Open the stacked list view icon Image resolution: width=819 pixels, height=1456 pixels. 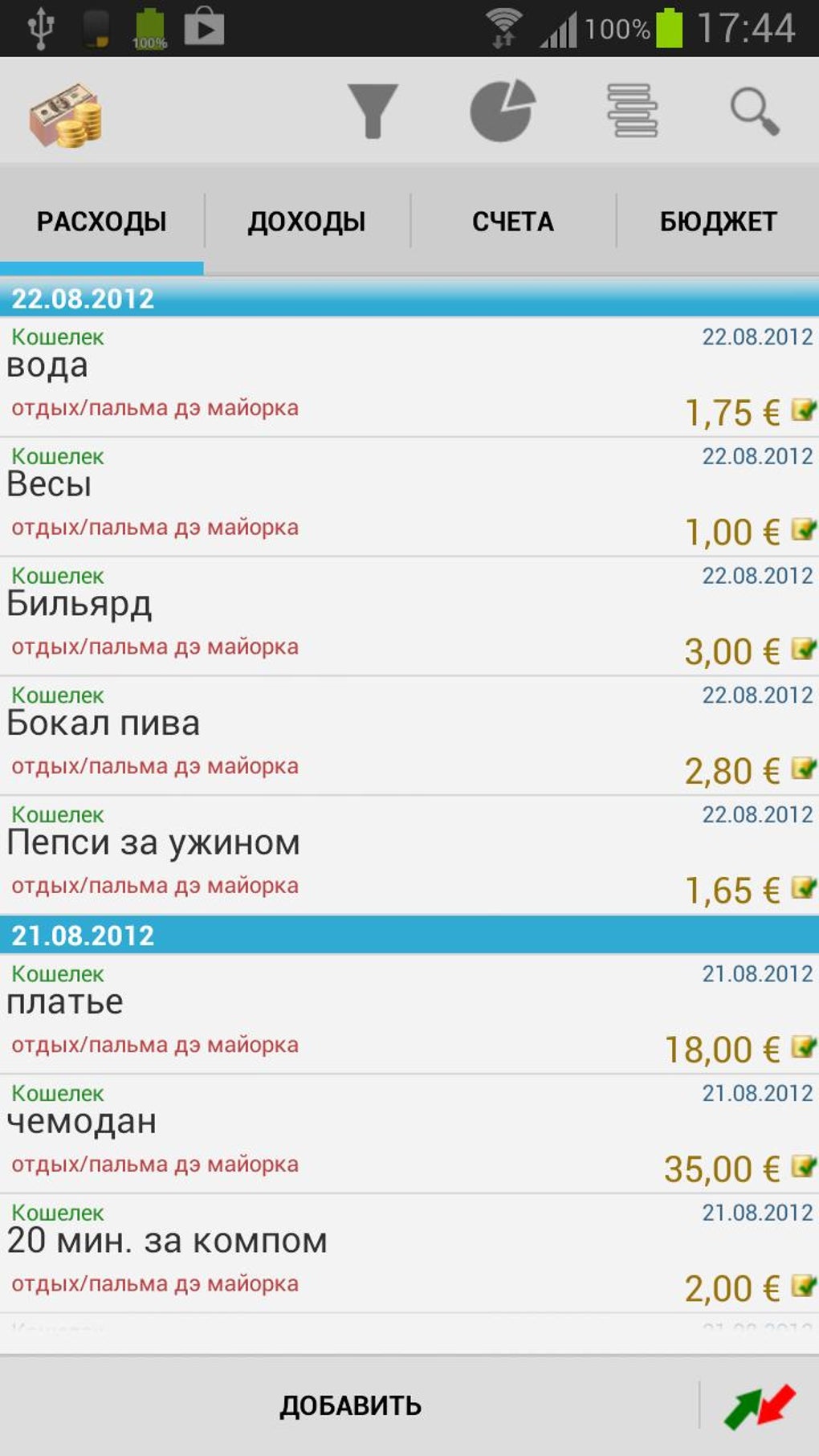(x=632, y=111)
